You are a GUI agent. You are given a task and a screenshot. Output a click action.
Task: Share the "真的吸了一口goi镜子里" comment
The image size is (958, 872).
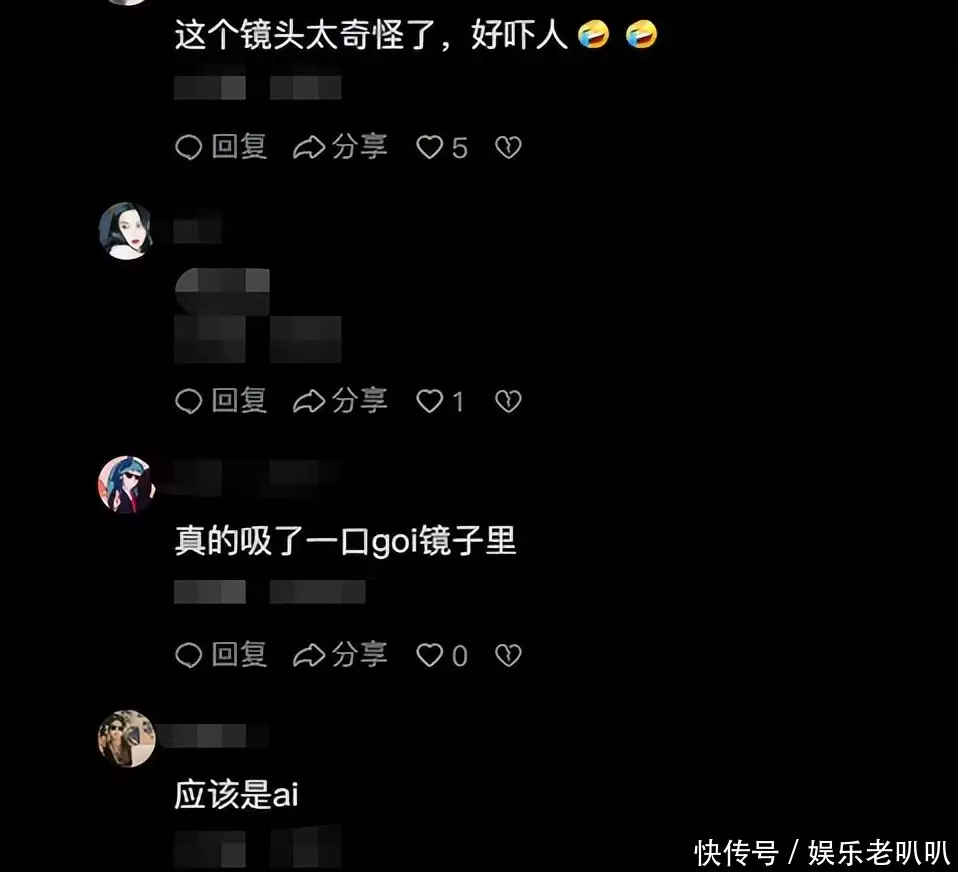point(340,656)
